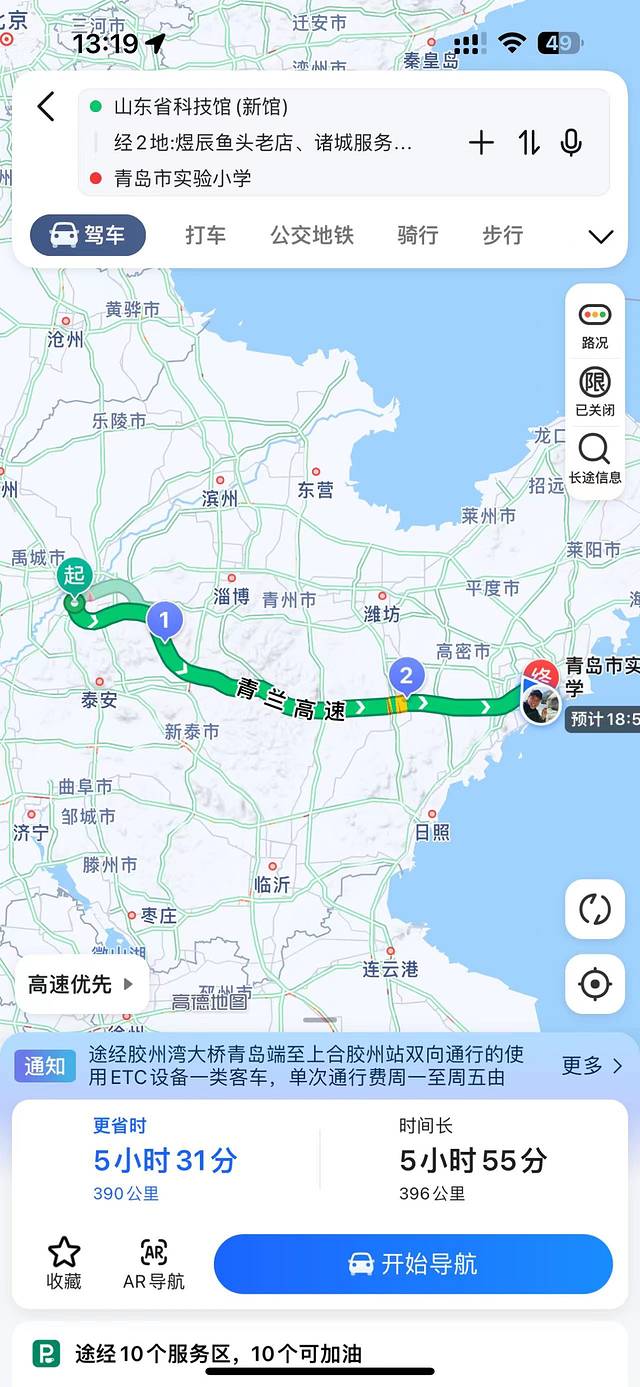Select the 时间长 5小时55分 route
The height and width of the screenshot is (1387, 640).
pyautogui.click(x=473, y=1160)
